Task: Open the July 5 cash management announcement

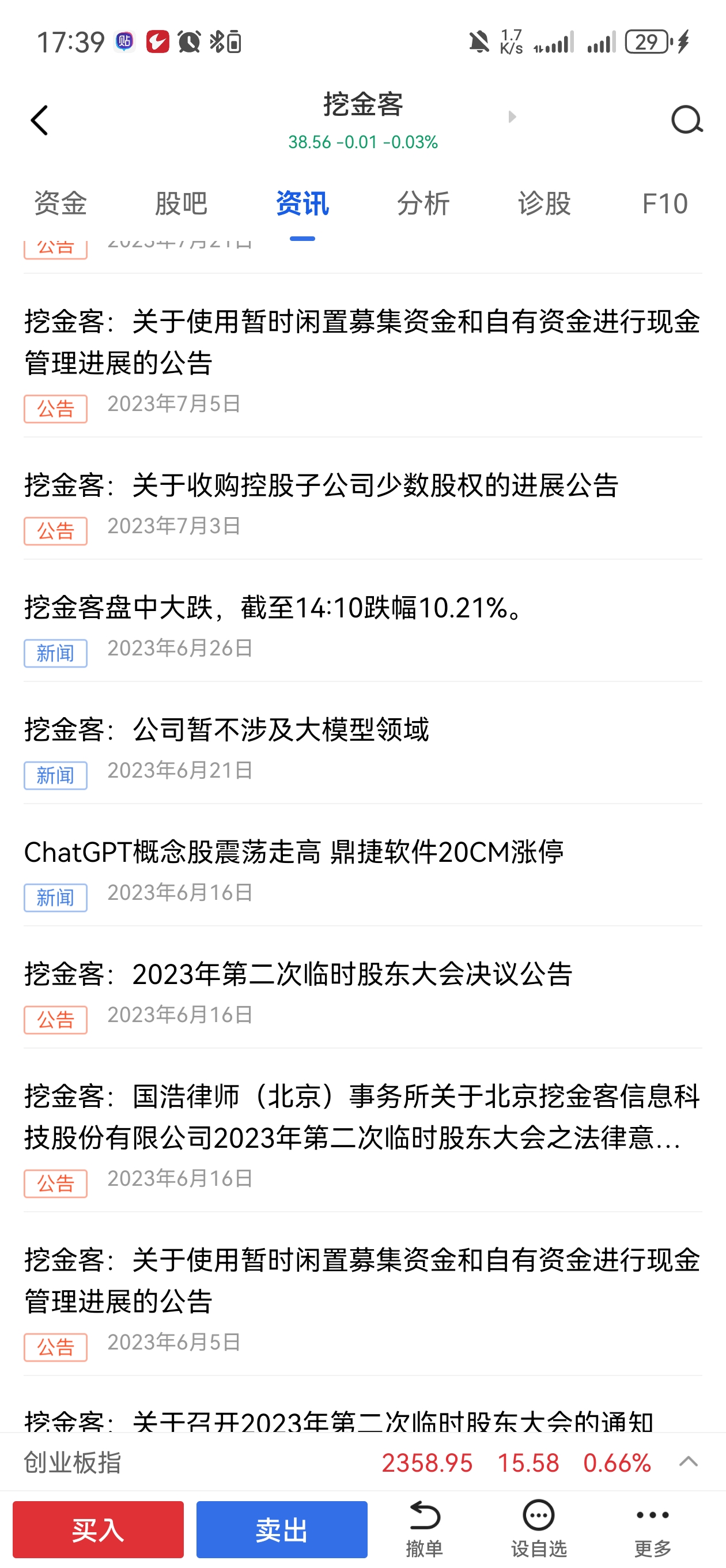Action: [x=362, y=342]
